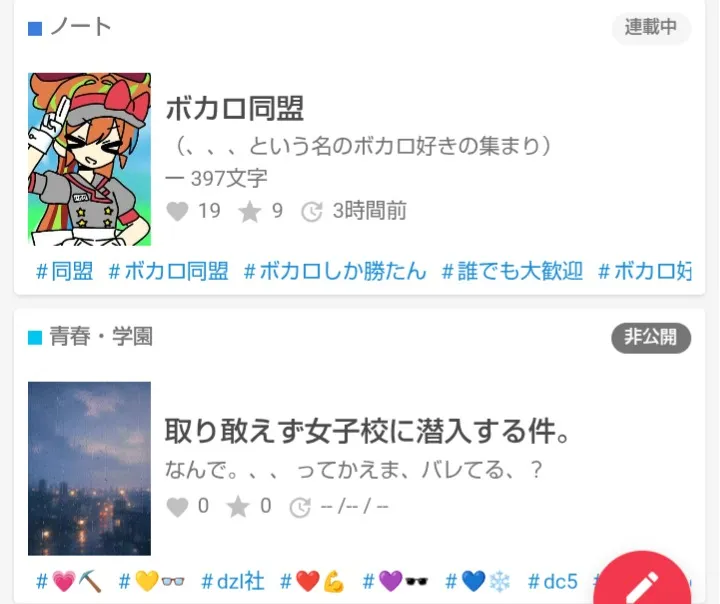Open the ボカロ同盟 story card
The height and width of the screenshot is (604, 720).
(359, 147)
